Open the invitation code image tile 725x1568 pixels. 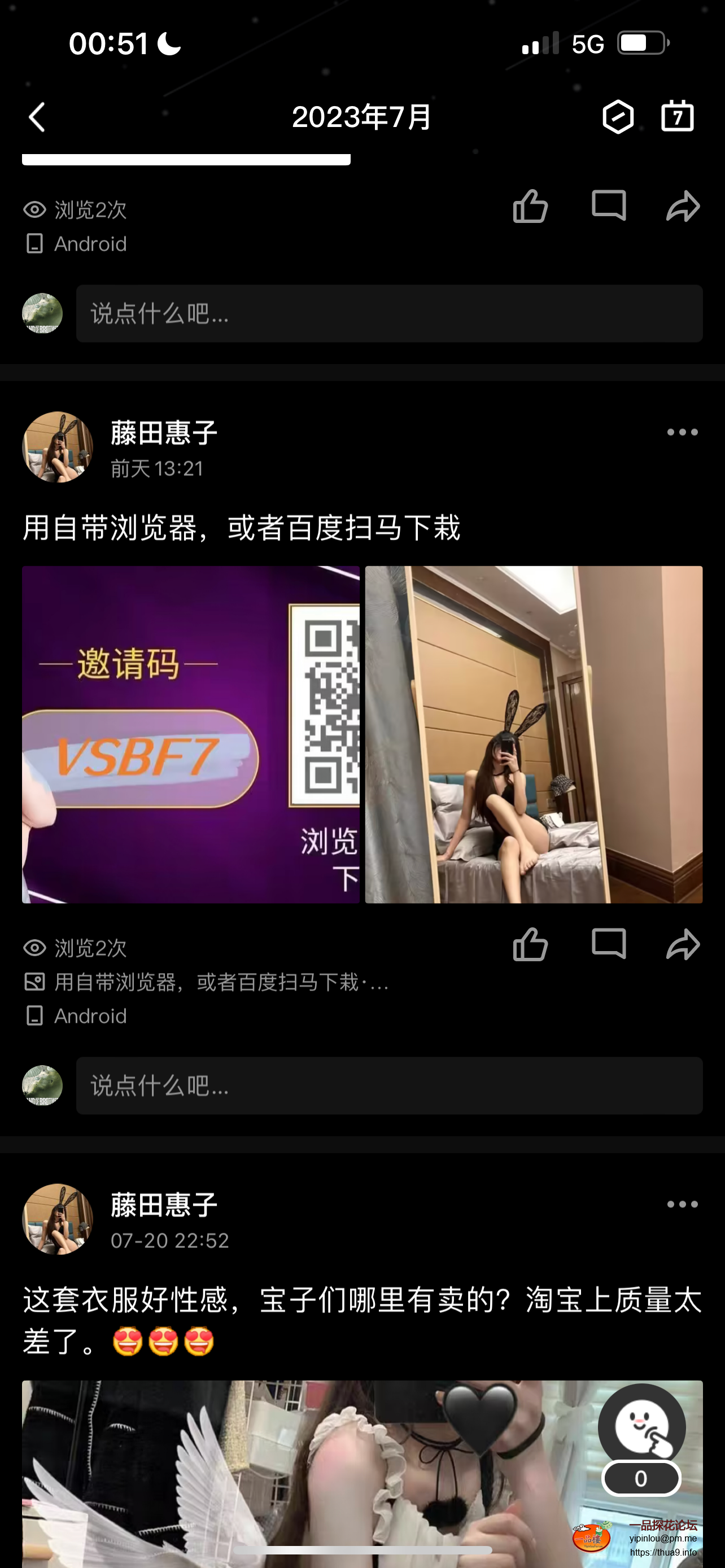tap(190, 734)
